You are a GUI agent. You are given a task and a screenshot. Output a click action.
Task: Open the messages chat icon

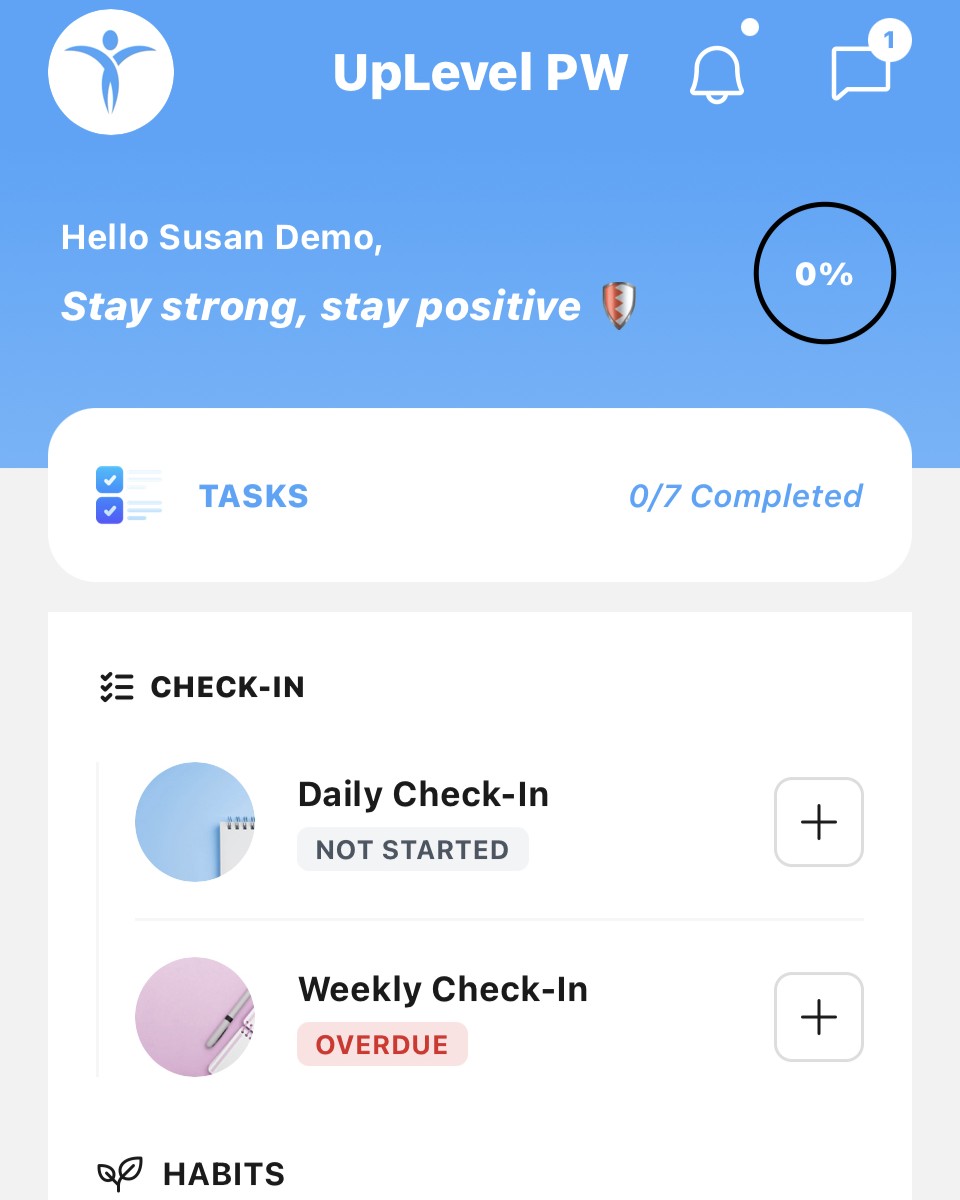point(861,73)
